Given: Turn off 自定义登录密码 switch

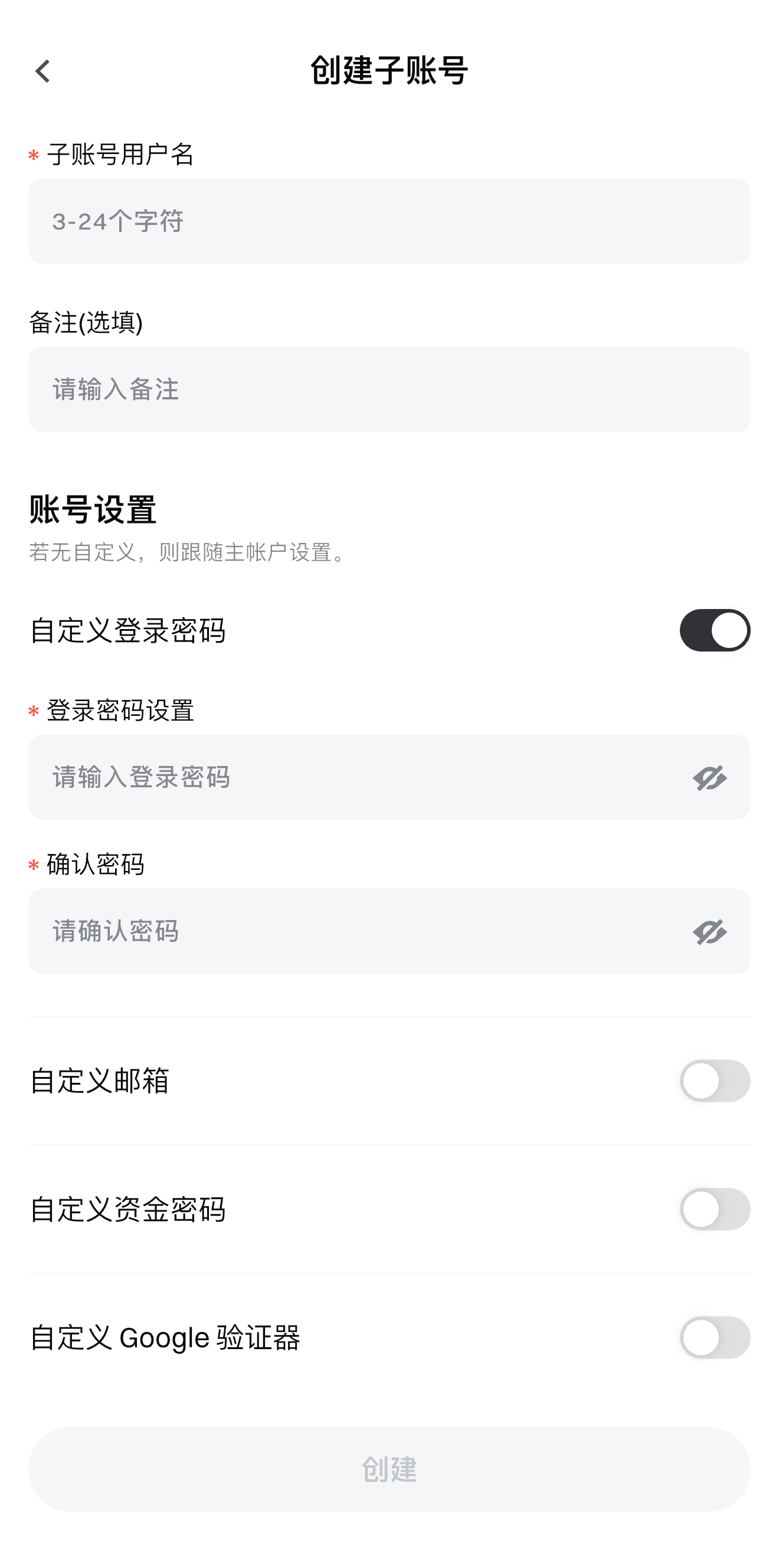Looking at the screenshot, I should point(714,630).
